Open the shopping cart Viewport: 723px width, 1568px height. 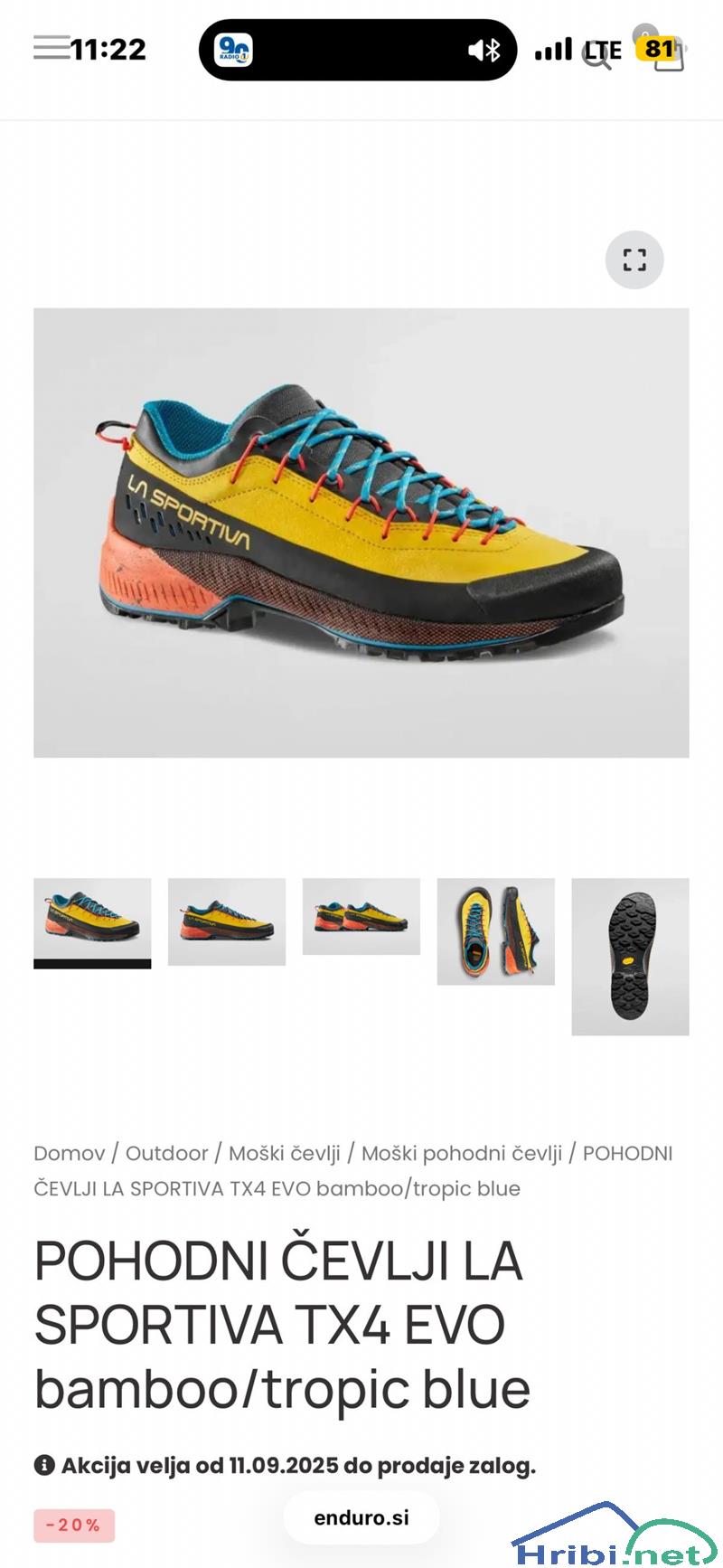668,54
